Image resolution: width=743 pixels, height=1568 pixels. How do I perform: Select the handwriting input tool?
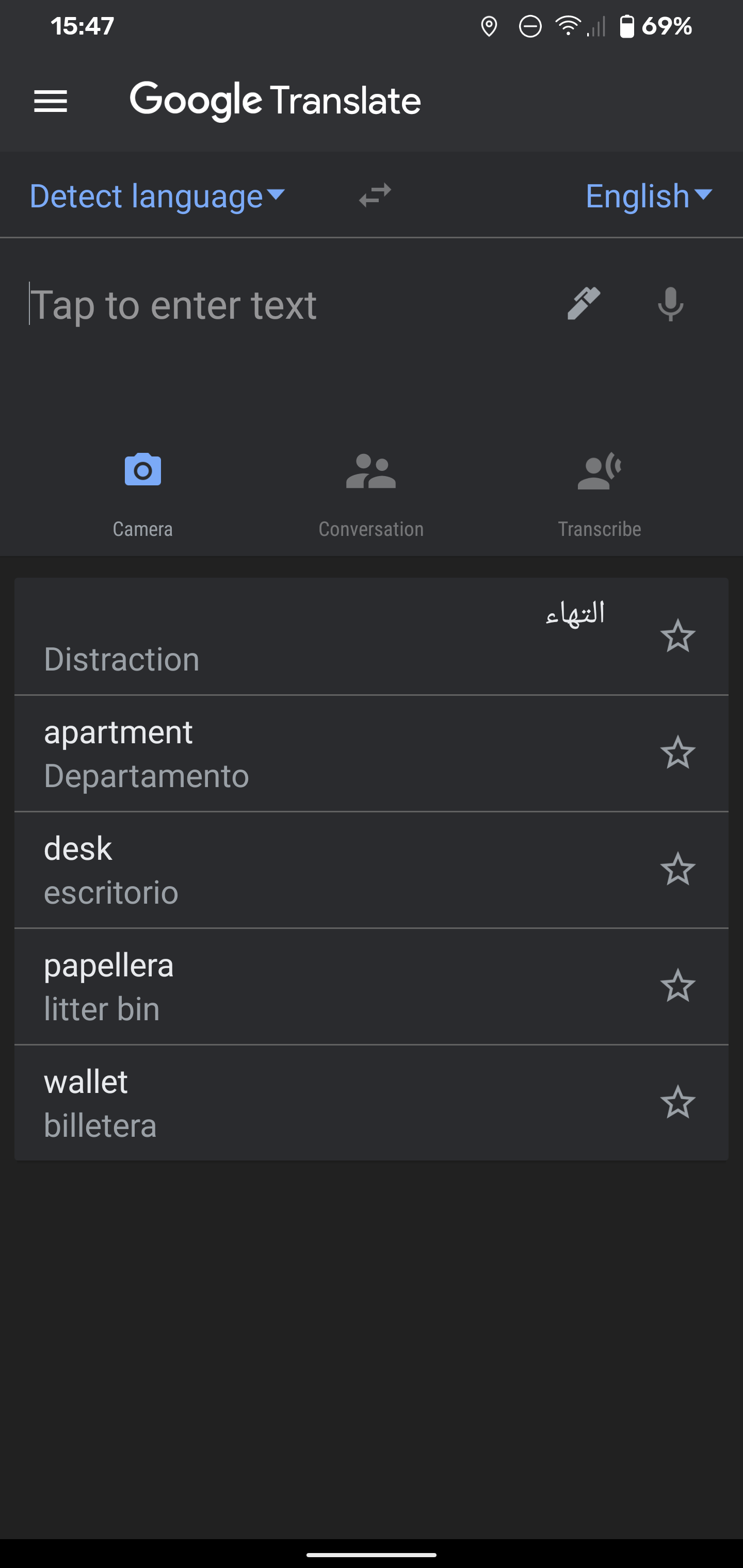pos(584,304)
